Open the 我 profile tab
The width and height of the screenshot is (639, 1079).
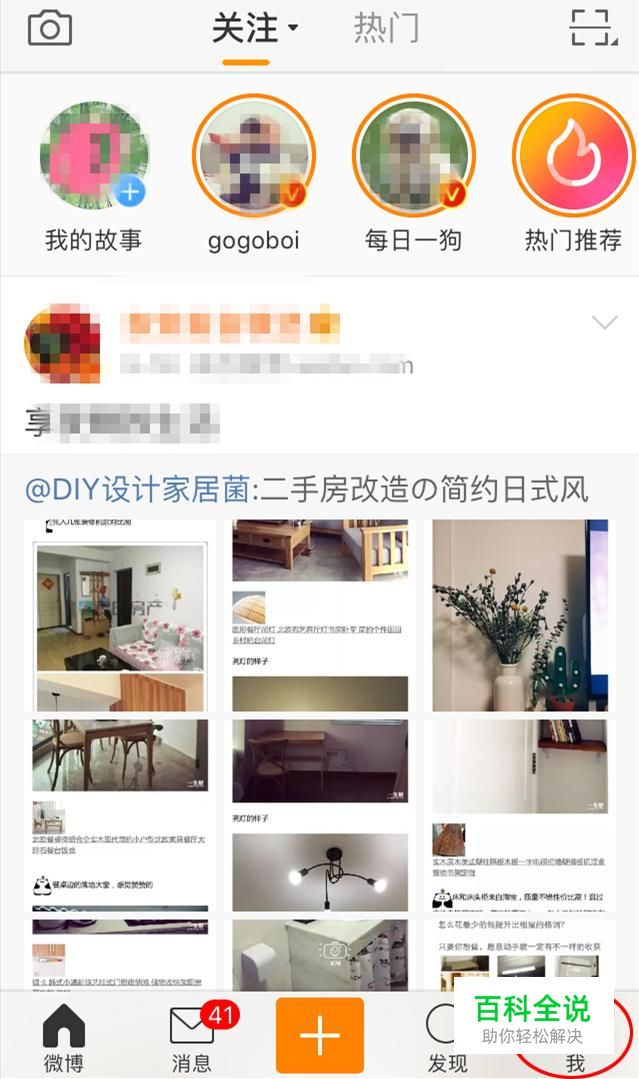click(x=574, y=1050)
